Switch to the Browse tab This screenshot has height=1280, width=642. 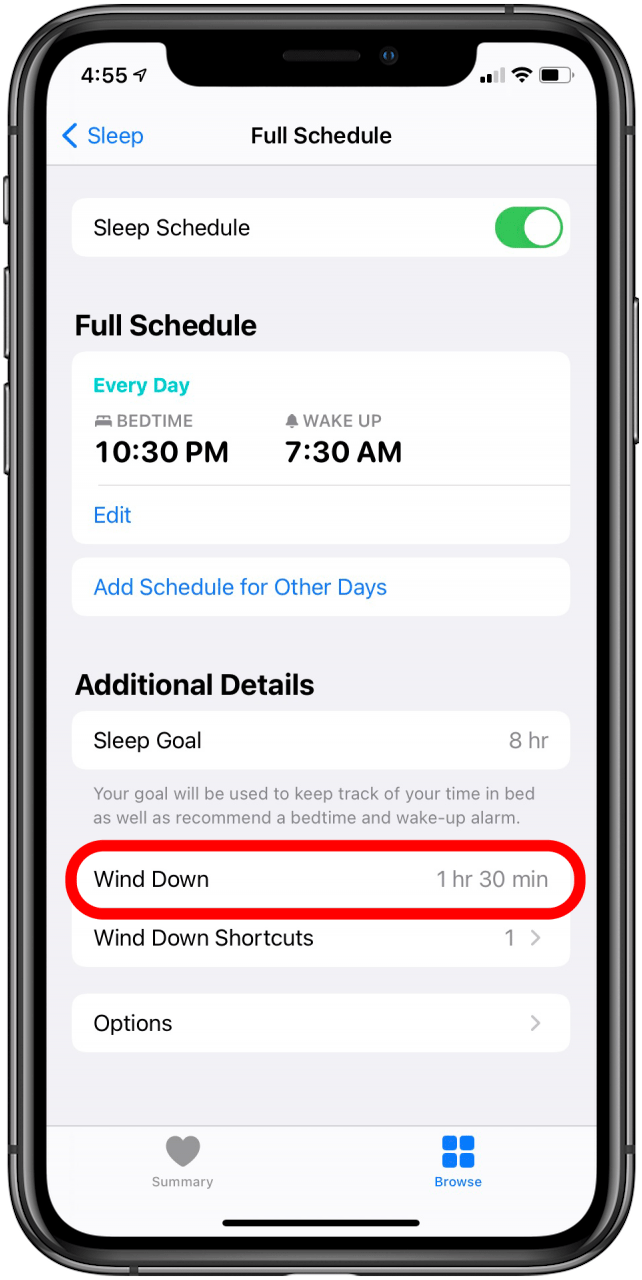458,1161
